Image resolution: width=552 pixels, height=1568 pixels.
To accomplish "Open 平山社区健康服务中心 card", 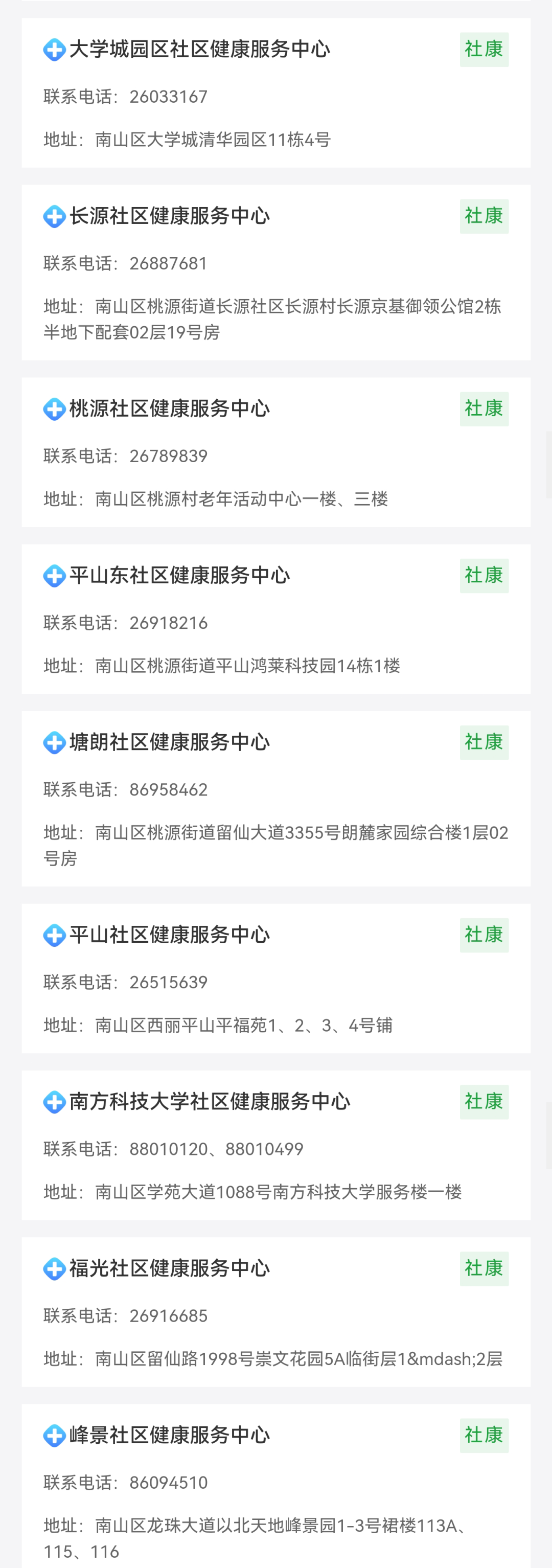I will pos(169,935).
